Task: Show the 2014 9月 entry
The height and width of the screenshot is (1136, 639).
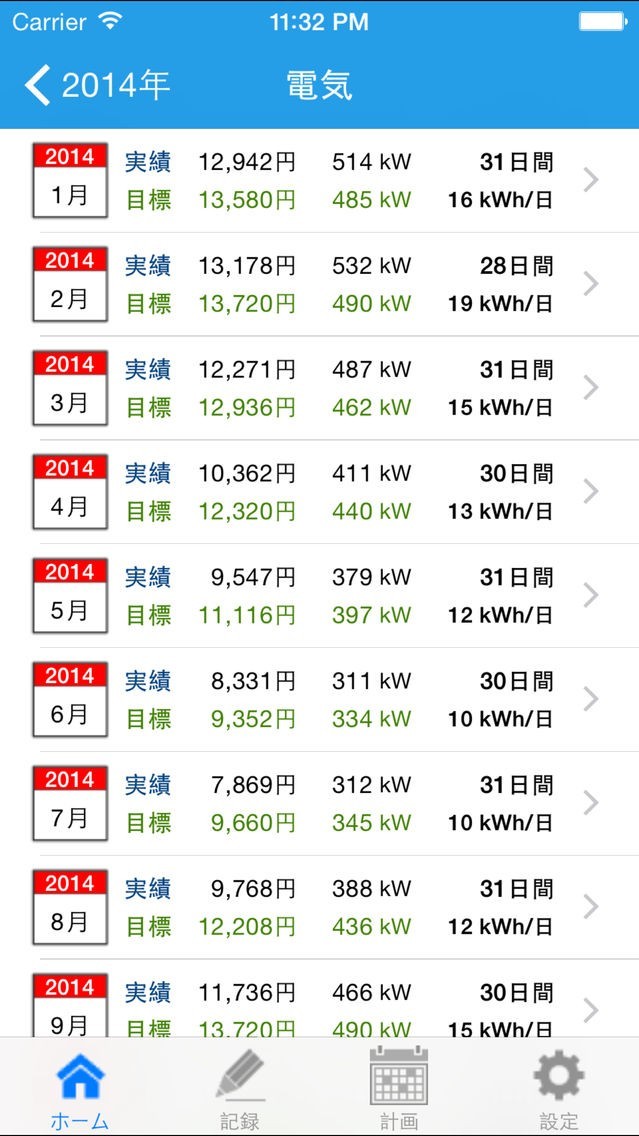Action: [x=320, y=1008]
